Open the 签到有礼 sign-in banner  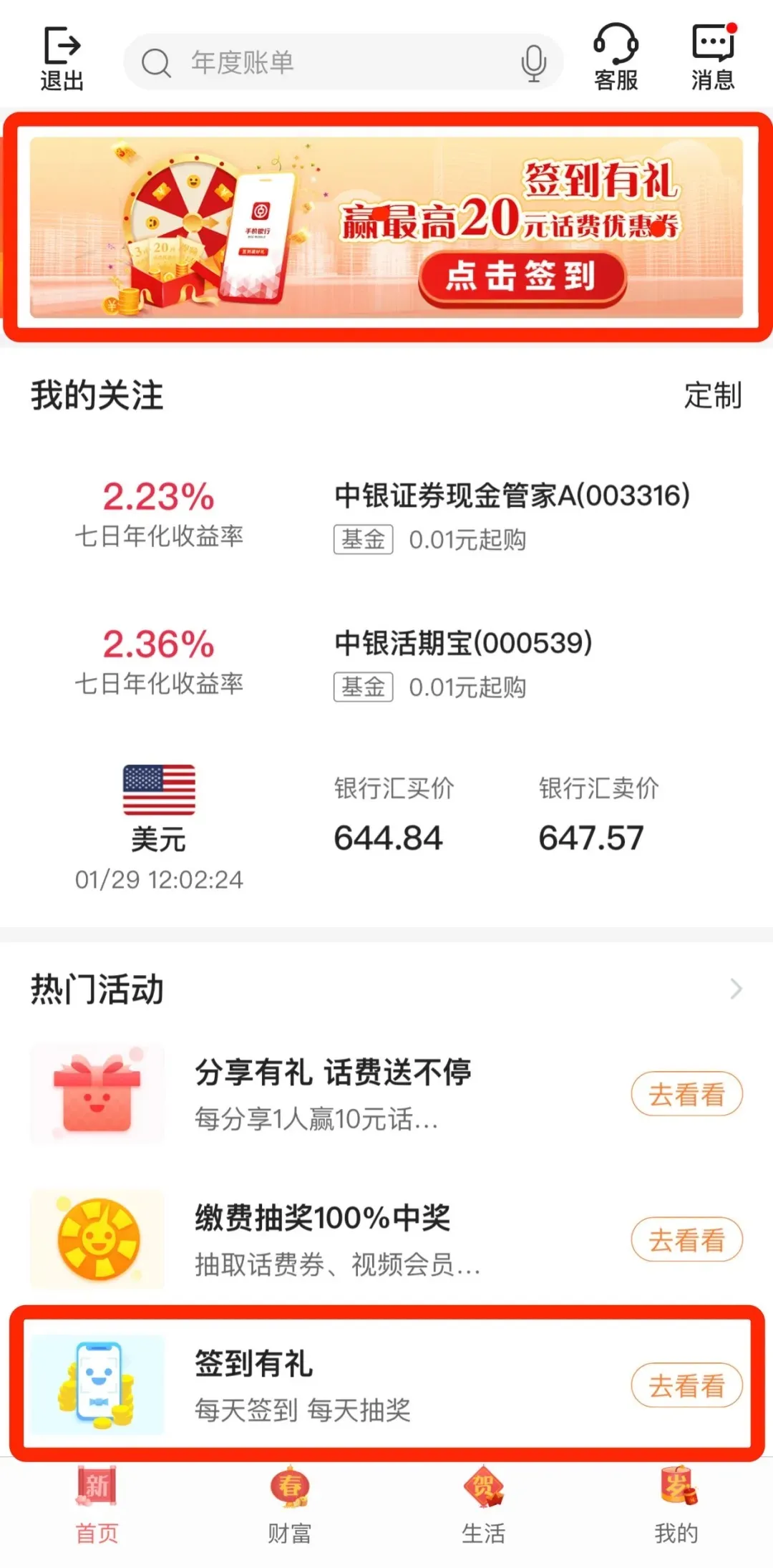(x=386, y=227)
